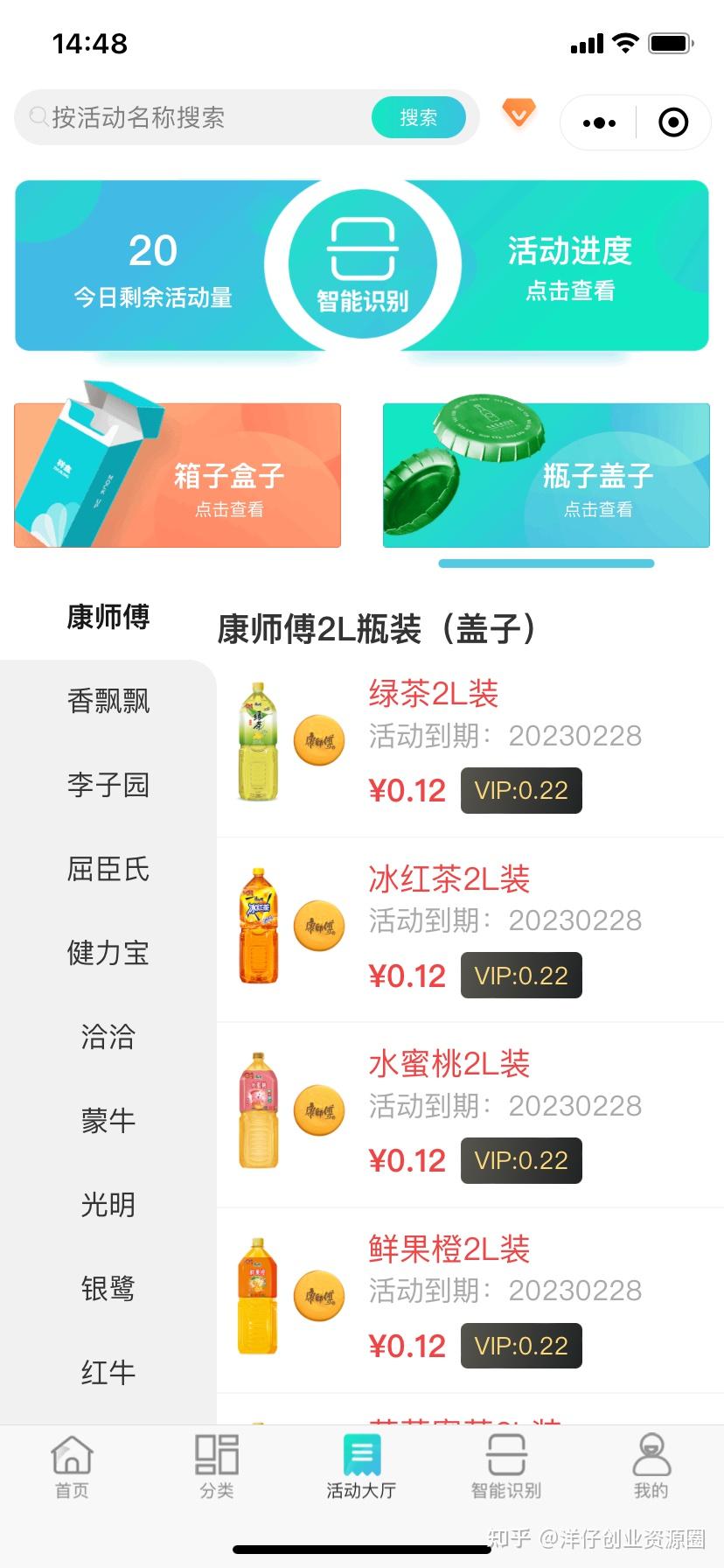Switch to the 蒙牛 brand list

coord(108,1121)
